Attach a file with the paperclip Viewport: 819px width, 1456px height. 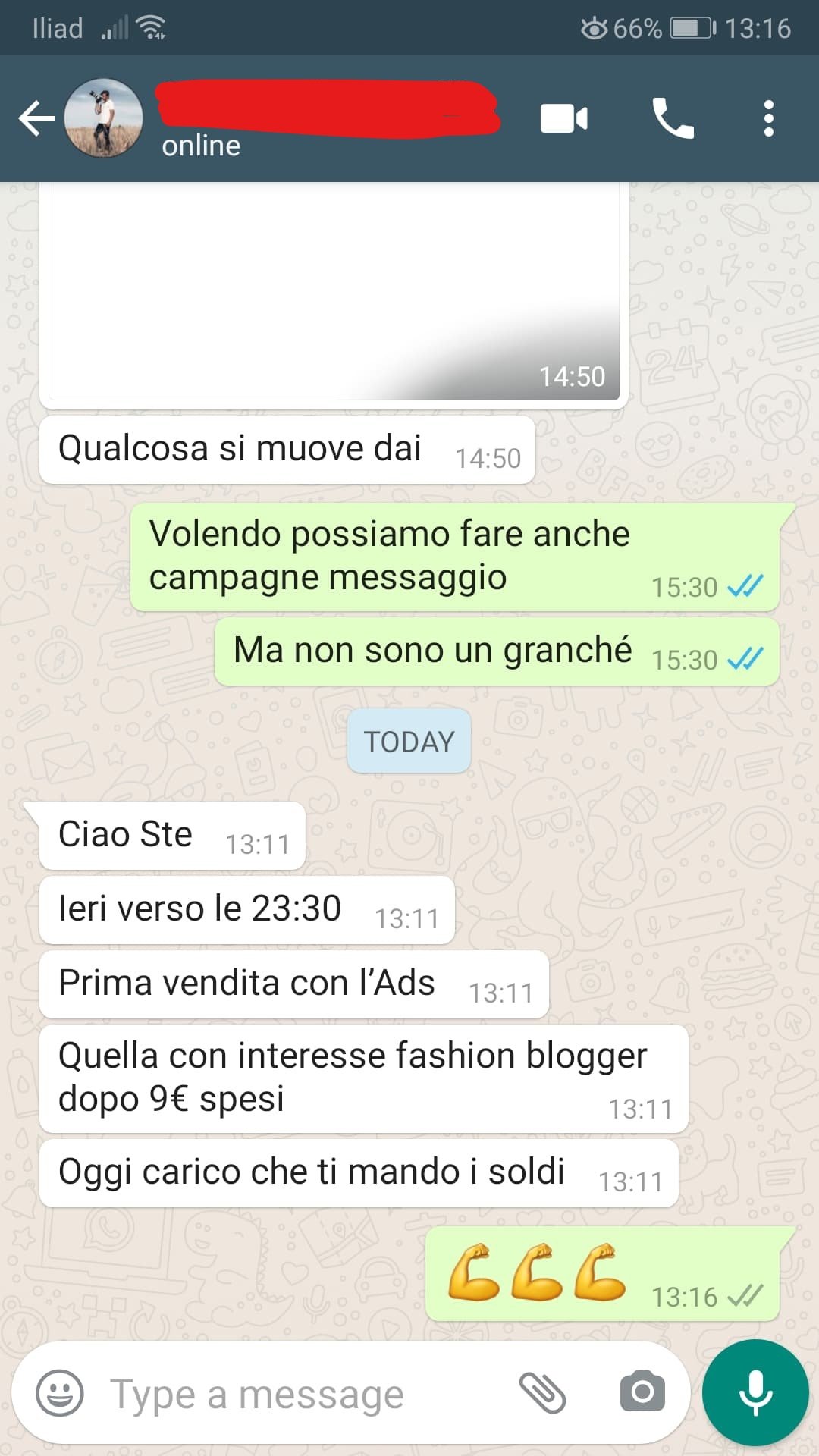pyautogui.click(x=542, y=1392)
